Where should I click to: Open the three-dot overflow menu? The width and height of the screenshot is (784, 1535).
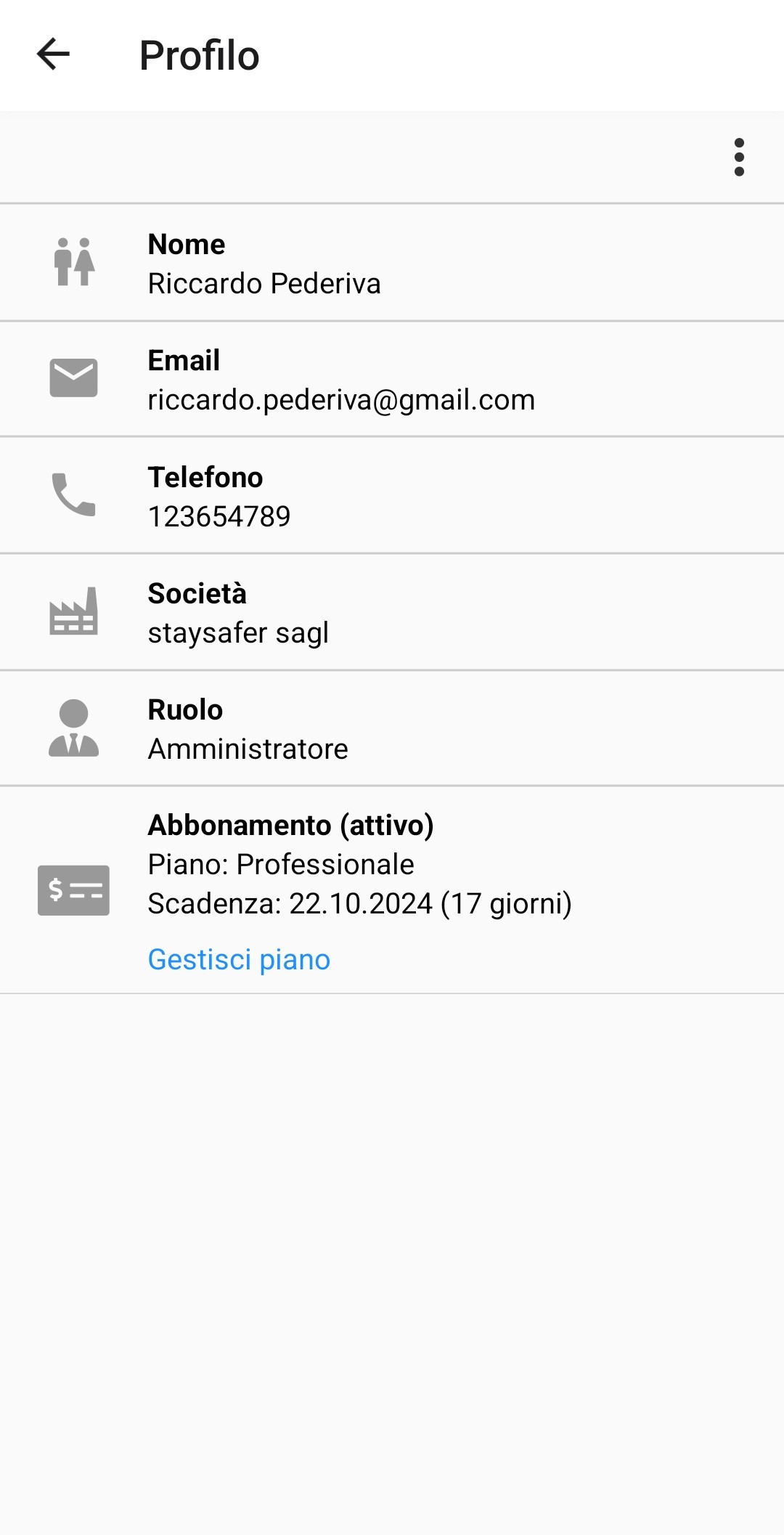coord(739,157)
